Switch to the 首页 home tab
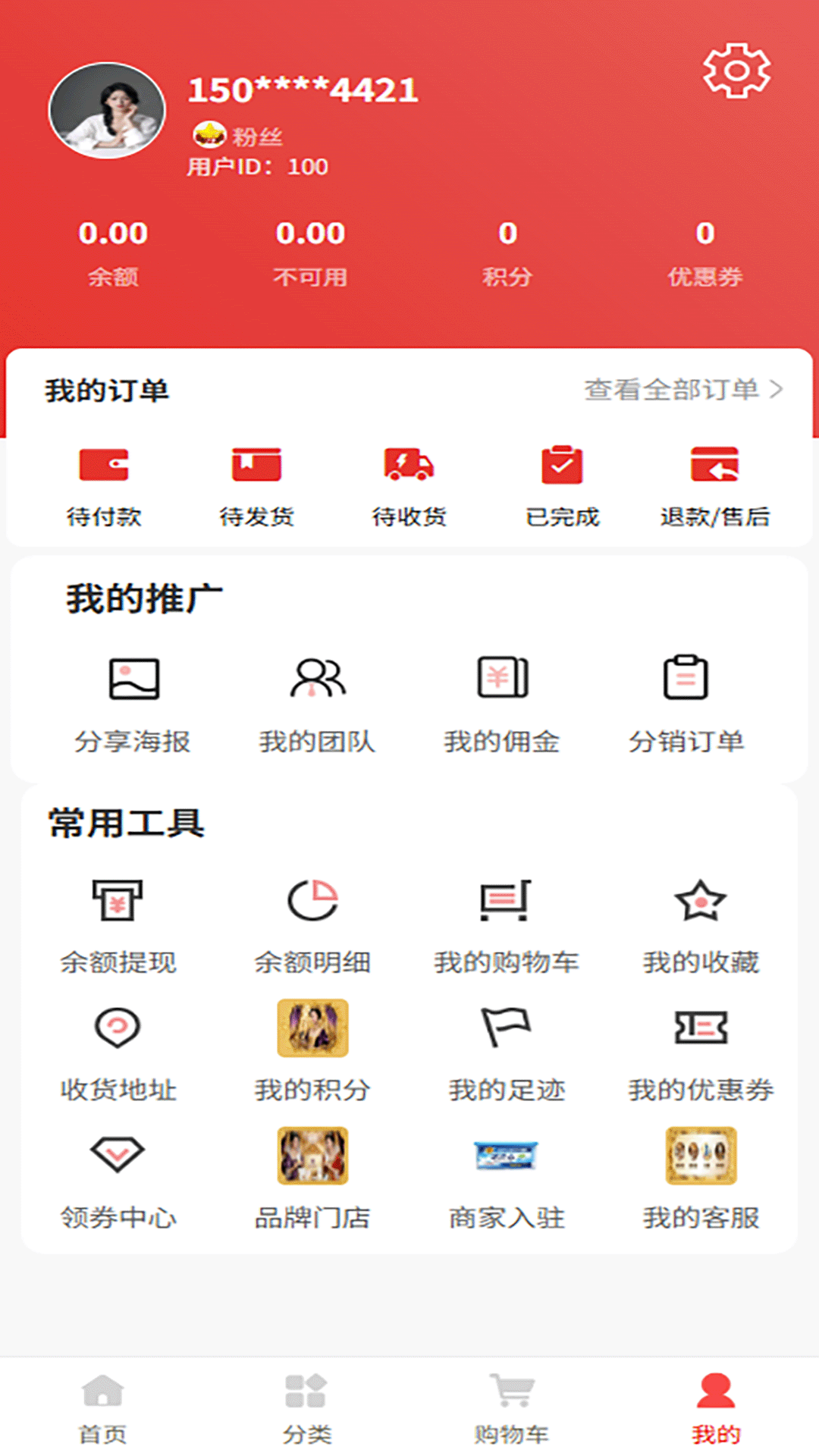819x1456 pixels. pos(102,1407)
